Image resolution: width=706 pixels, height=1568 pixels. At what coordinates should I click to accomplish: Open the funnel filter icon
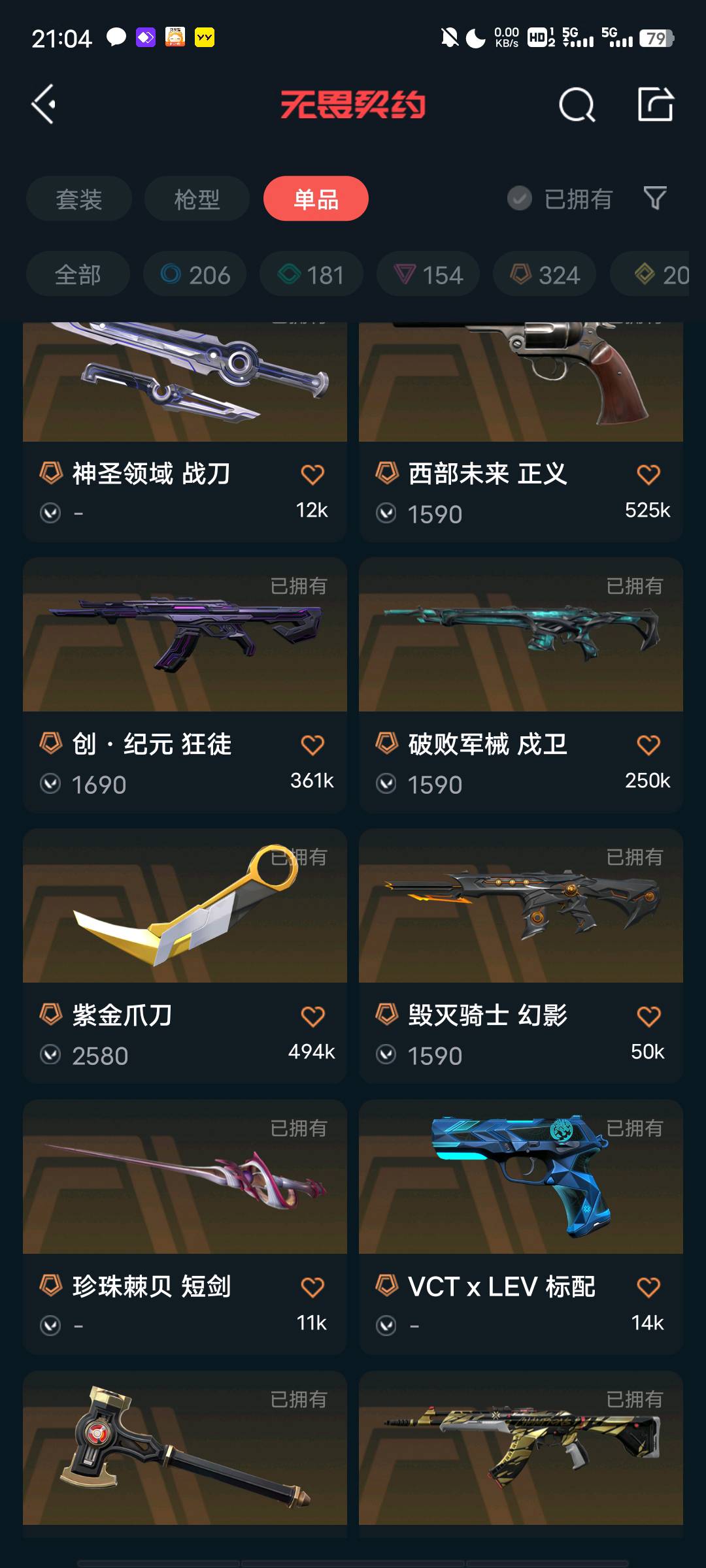coord(654,198)
